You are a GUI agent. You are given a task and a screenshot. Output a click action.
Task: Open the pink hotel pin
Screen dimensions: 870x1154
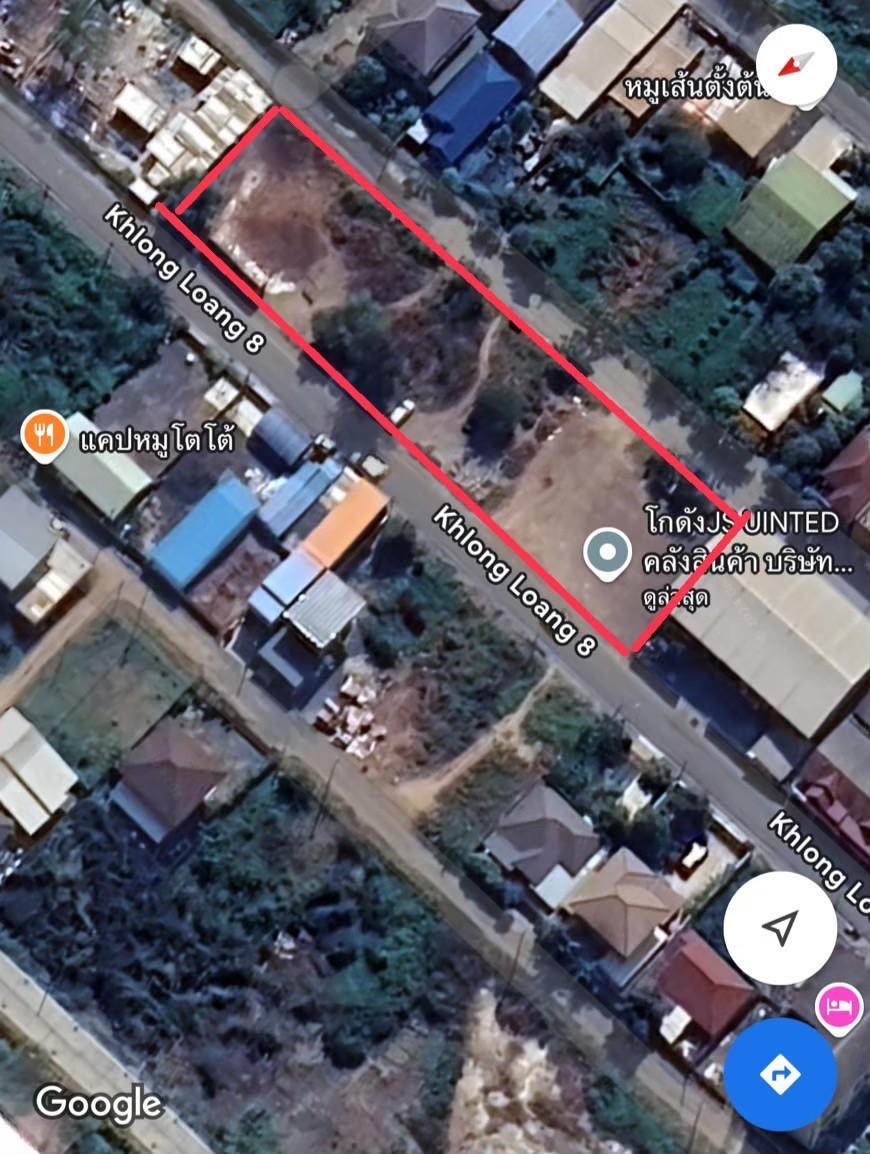(838, 1004)
